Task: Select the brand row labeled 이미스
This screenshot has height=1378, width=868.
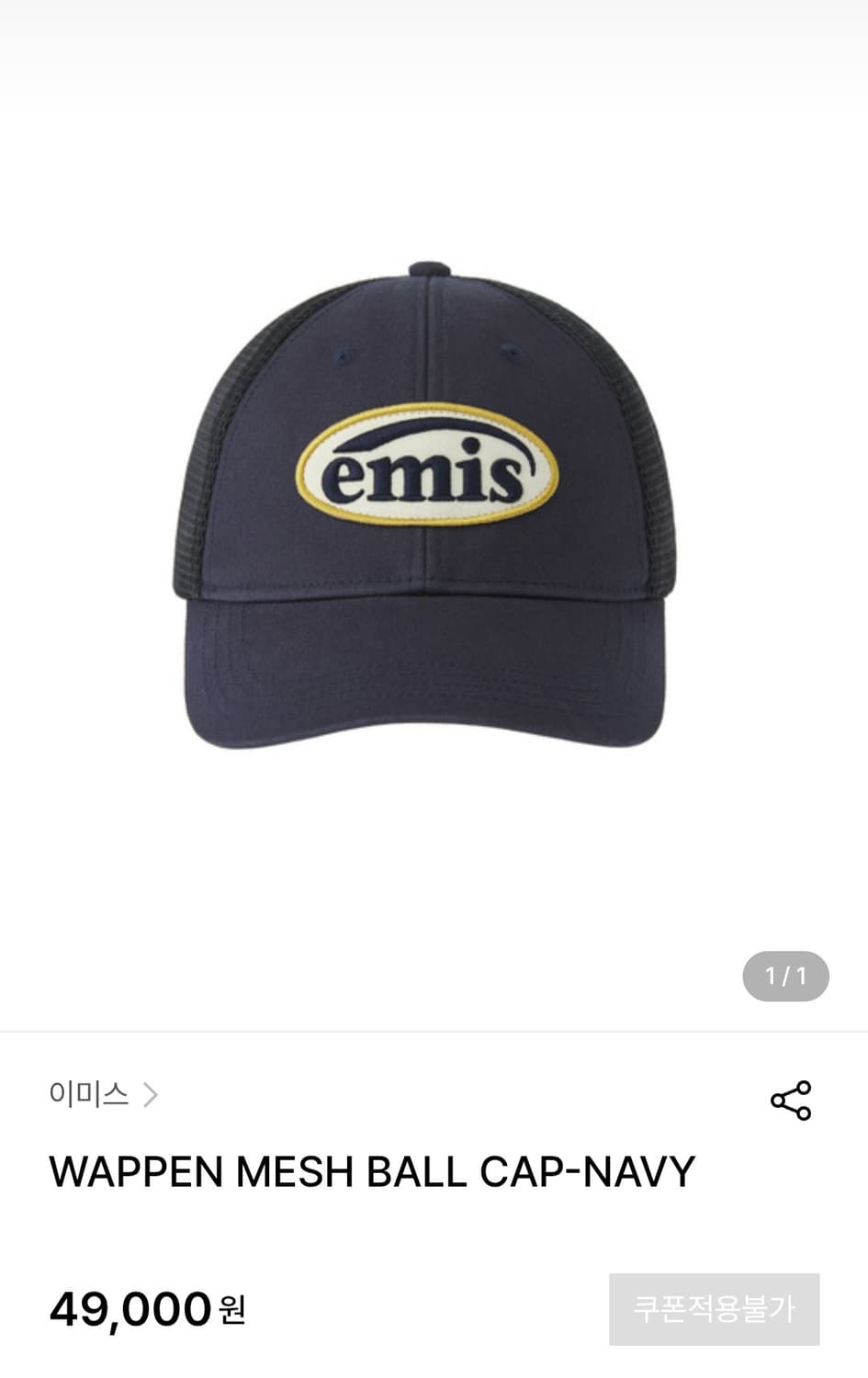Action: pyautogui.click(x=89, y=1093)
